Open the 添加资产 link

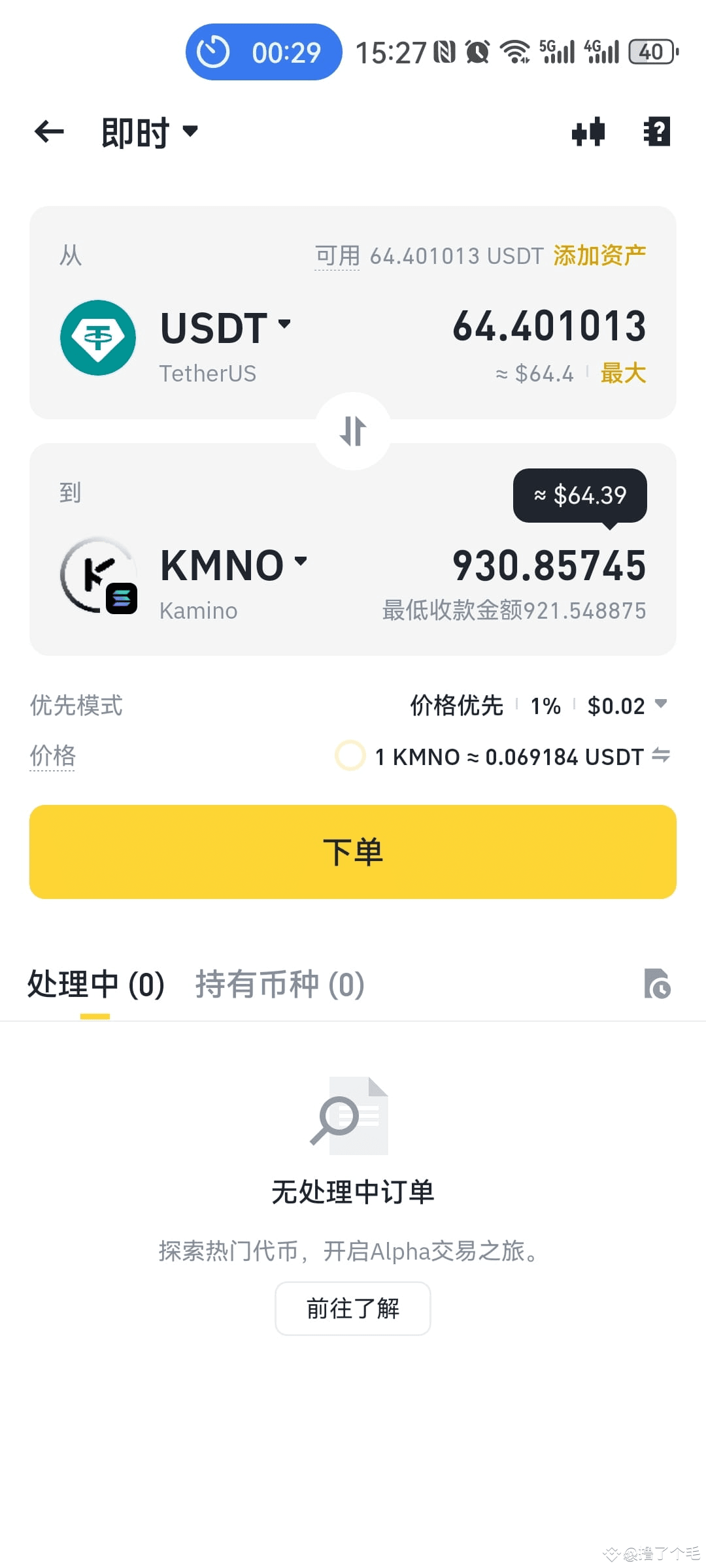[x=598, y=255]
